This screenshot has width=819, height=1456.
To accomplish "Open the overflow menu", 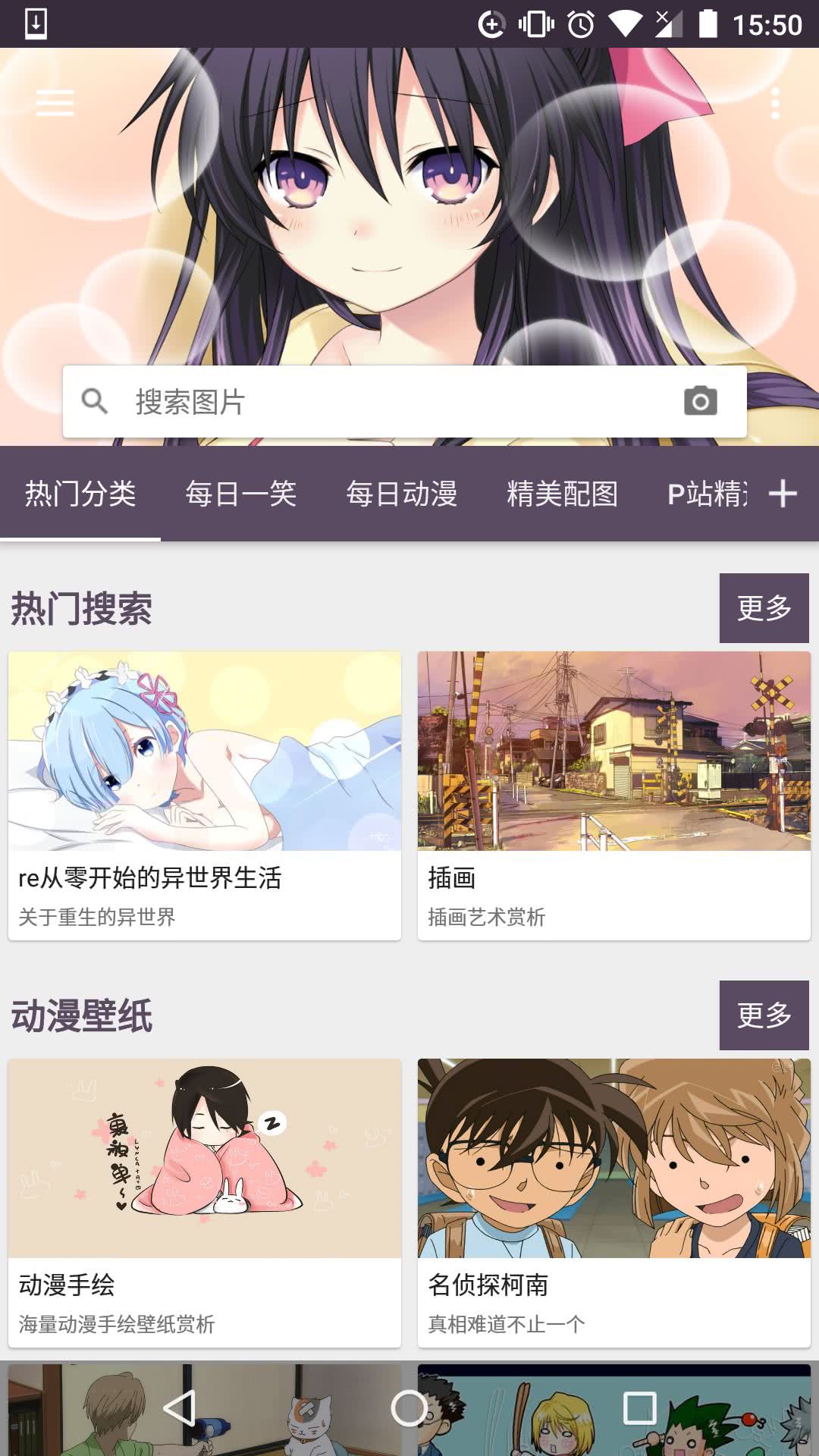I will pyautogui.click(x=774, y=103).
